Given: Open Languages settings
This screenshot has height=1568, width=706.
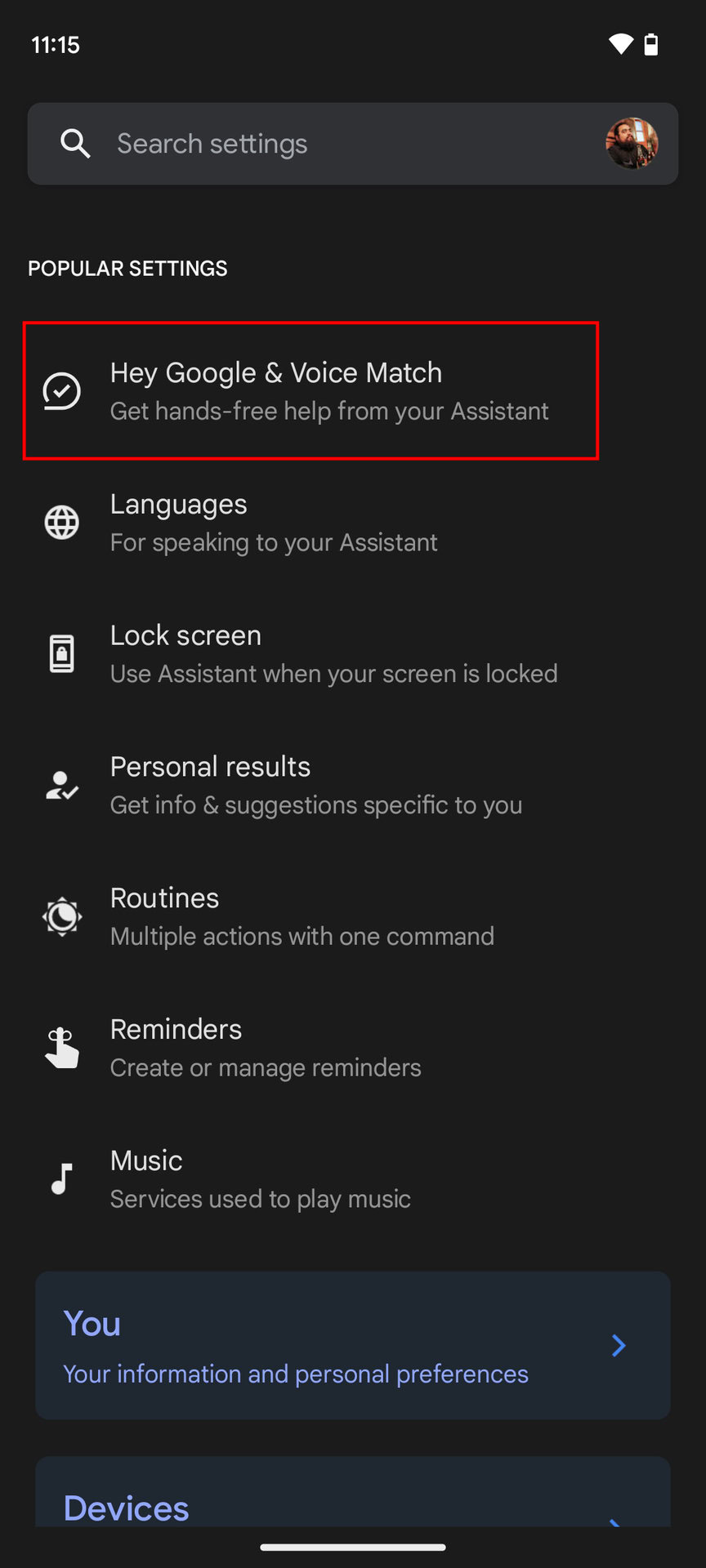Looking at the screenshot, I should point(353,523).
